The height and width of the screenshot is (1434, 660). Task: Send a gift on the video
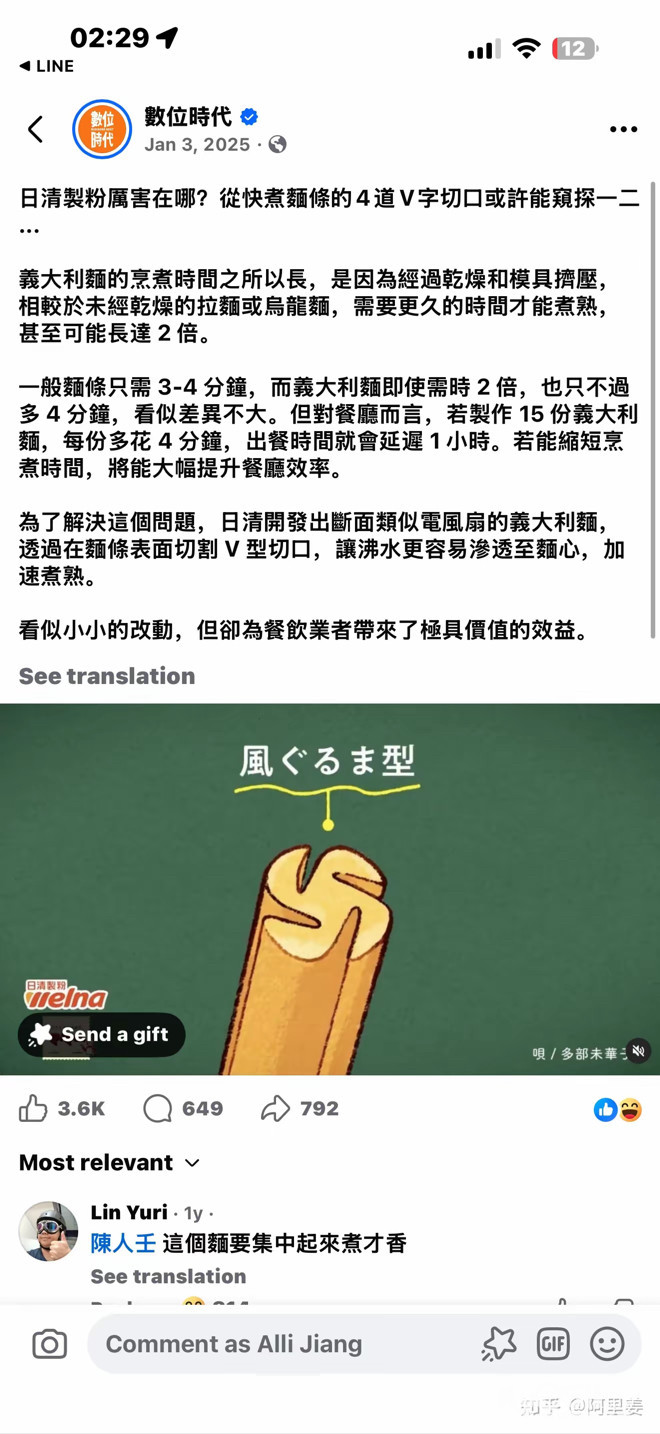pyautogui.click(x=101, y=1035)
